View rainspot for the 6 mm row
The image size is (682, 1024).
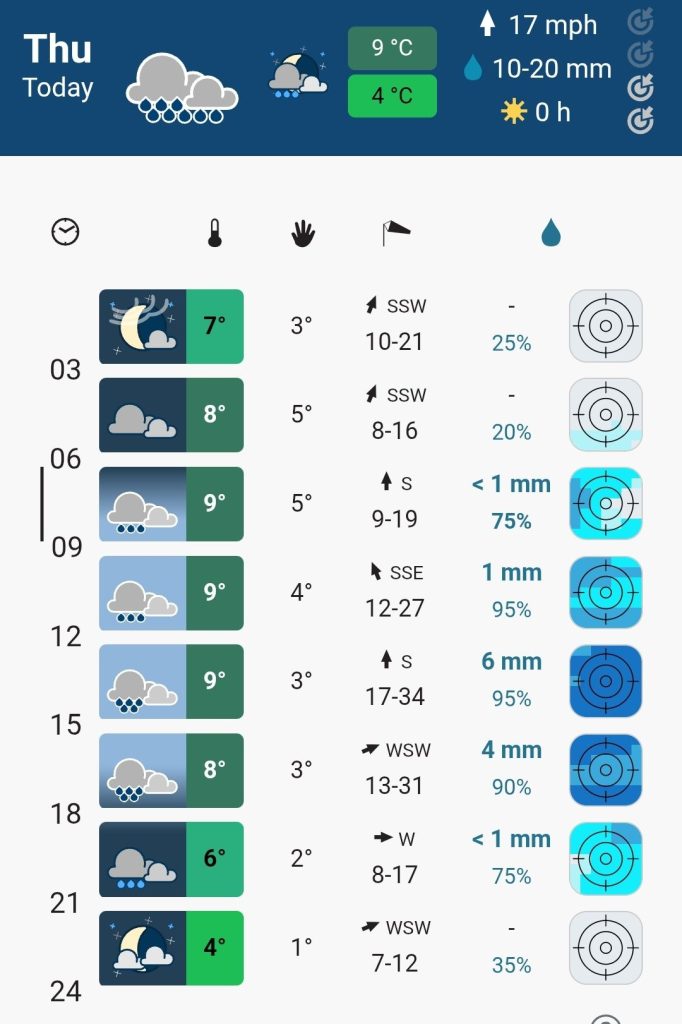(x=605, y=681)
